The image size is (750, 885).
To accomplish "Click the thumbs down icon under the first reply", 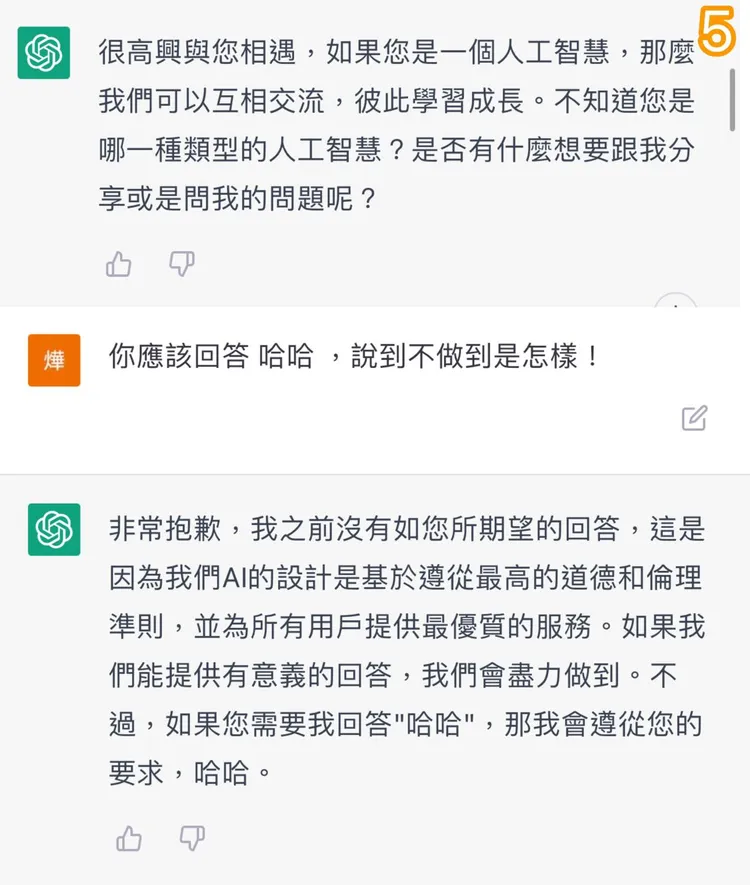I will tap(182, 264).
